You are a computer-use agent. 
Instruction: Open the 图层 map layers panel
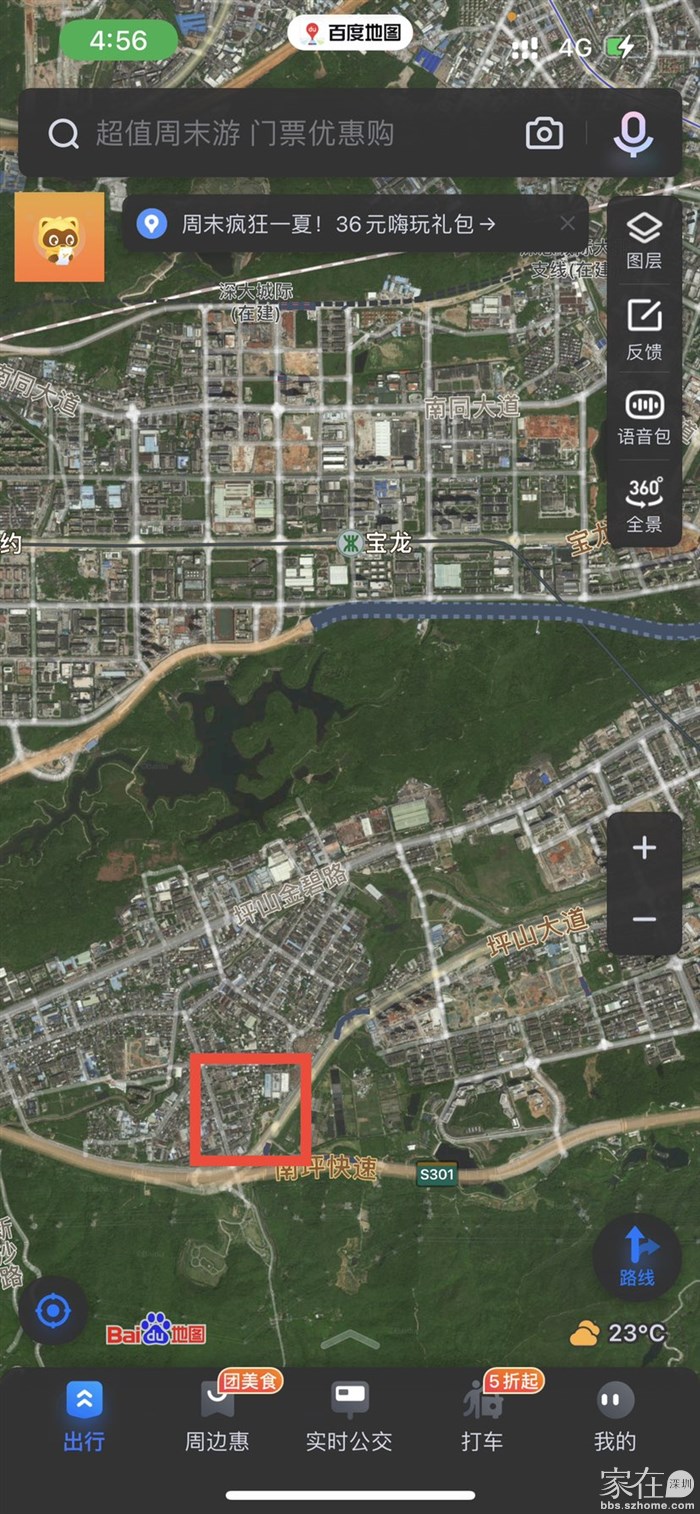(644, 241)
